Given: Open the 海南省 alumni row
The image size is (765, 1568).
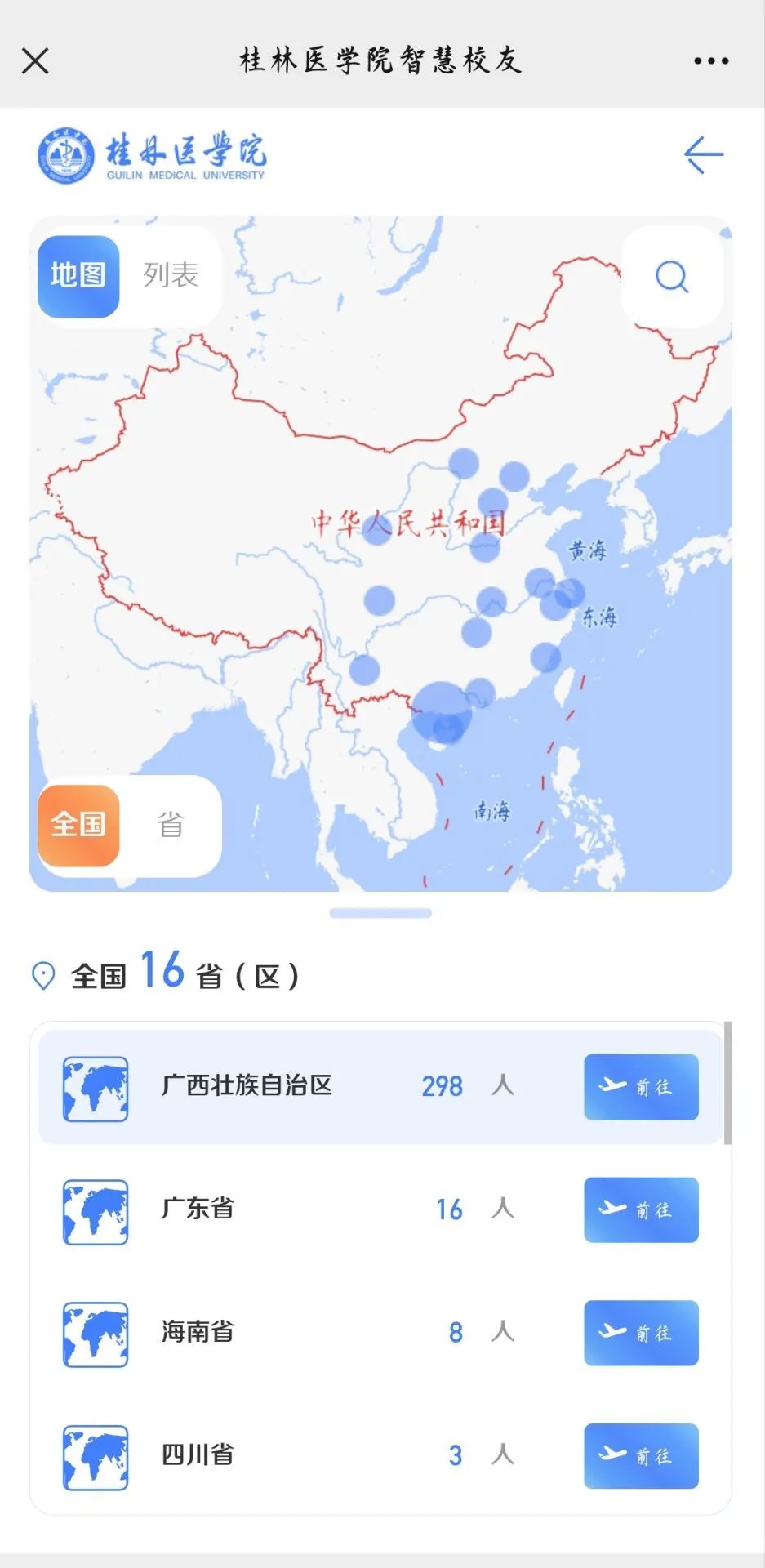Looking at the screenshot, I should pyautogui.click(x=380, y=1333).
